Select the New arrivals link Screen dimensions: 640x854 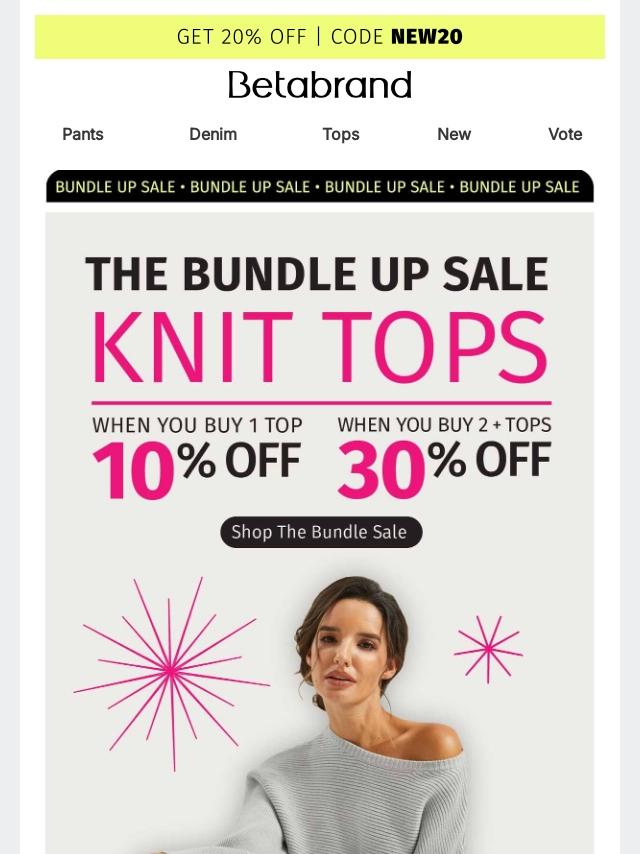pos(454,134)
